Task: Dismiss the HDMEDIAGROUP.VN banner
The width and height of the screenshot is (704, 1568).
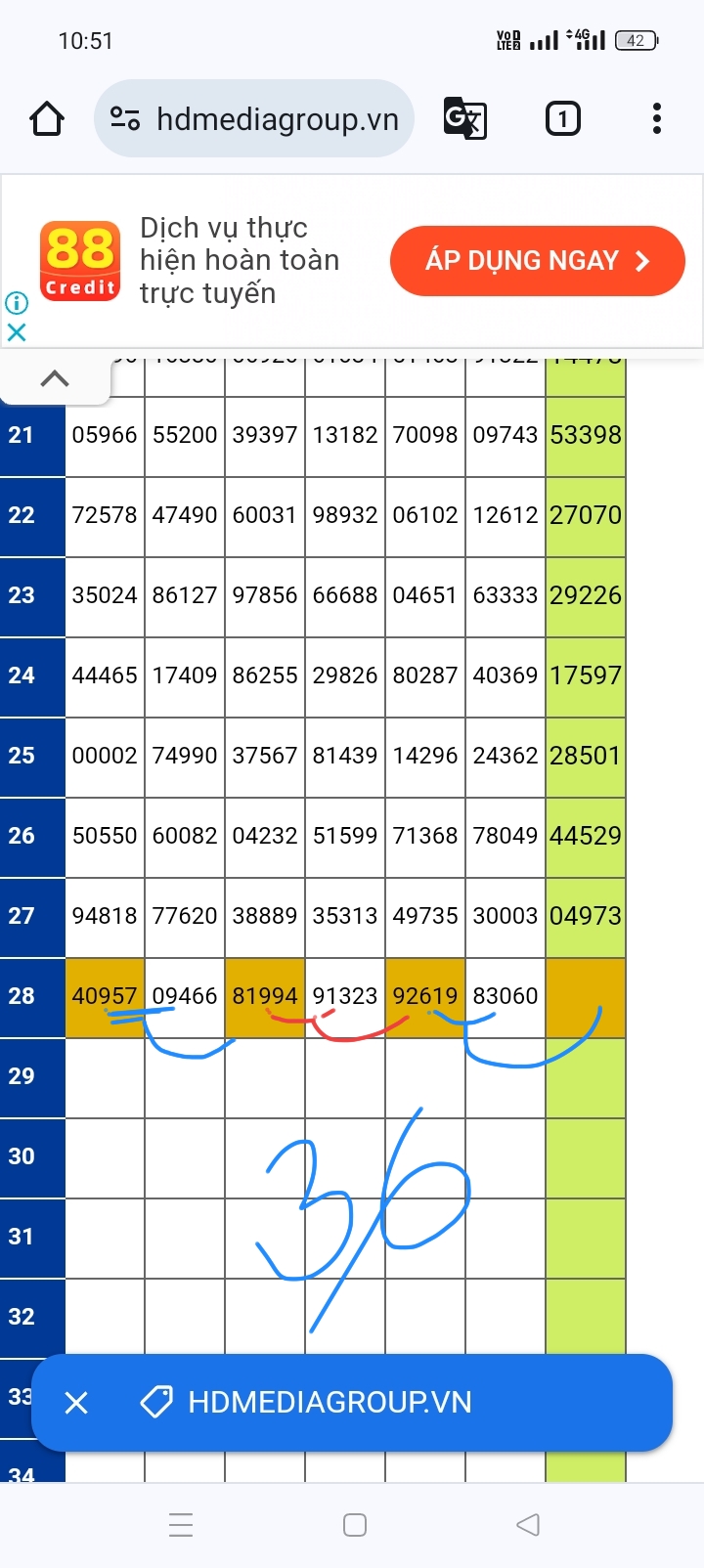Action: coord(76,1403)
